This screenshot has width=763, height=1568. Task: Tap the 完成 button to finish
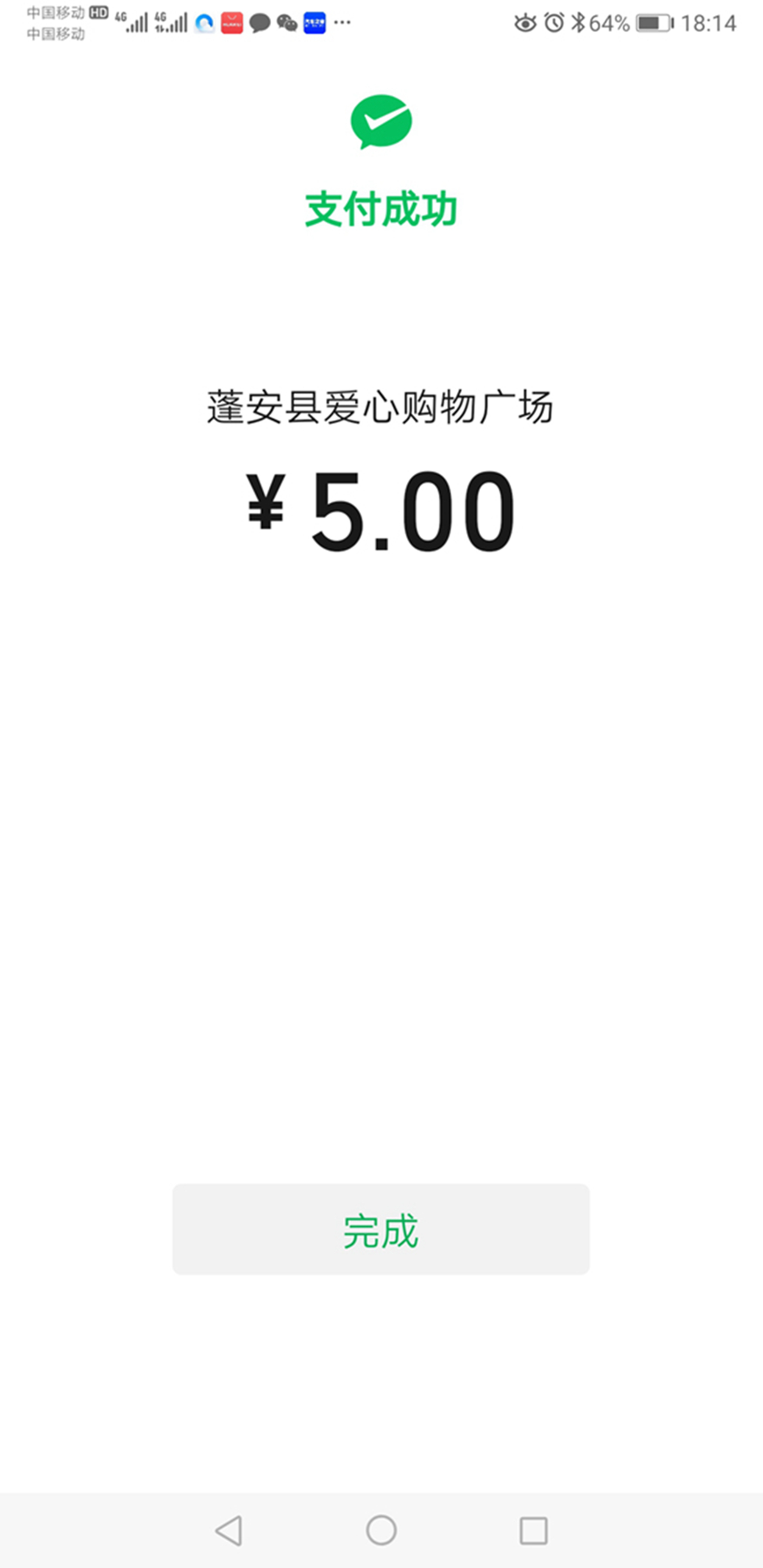click(381, 1229)
